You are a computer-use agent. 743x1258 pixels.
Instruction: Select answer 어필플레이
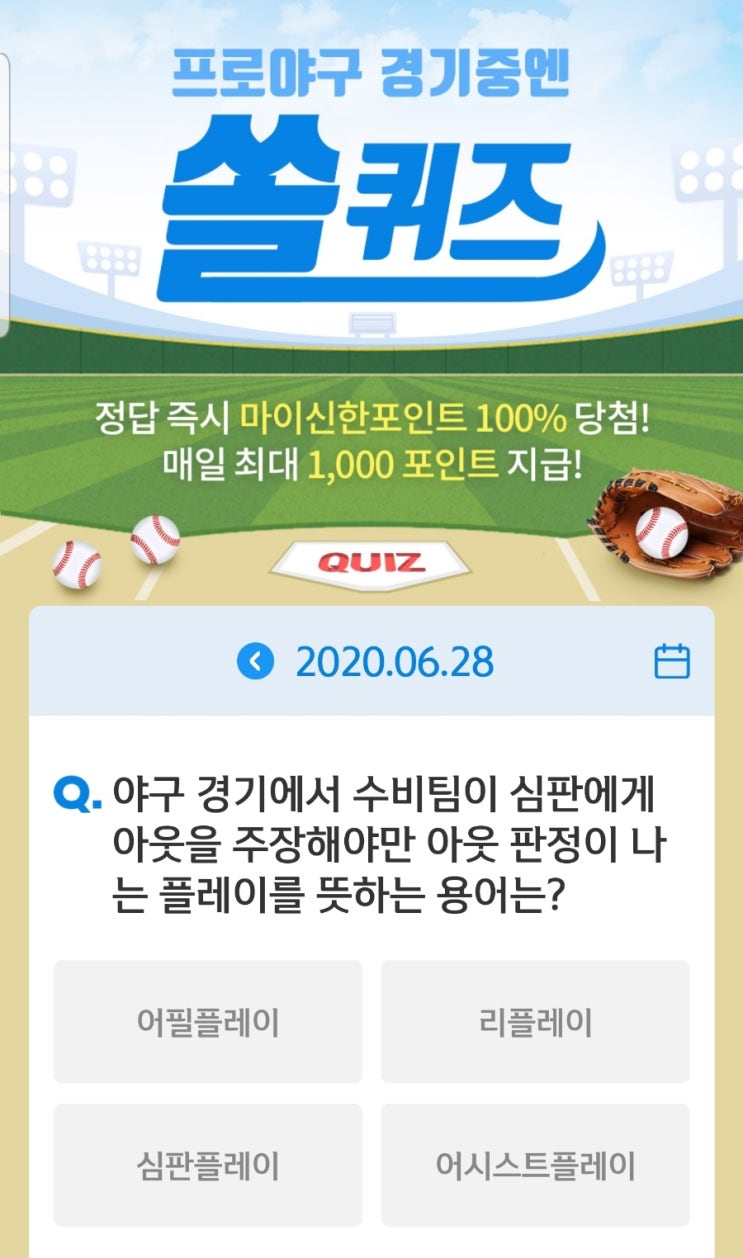coord(209,1021)
